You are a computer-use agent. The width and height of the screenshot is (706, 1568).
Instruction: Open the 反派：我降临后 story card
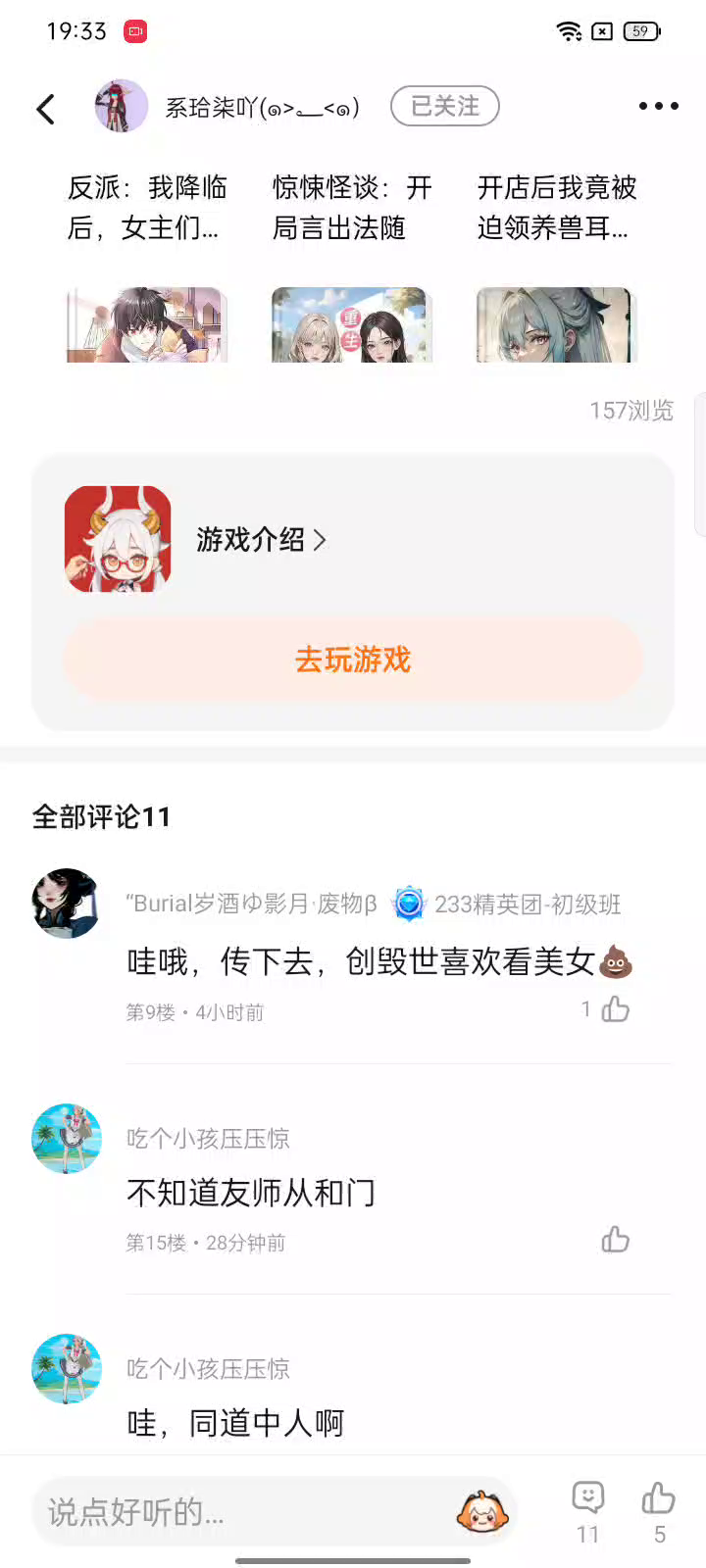pyautogui.click(x=147, y=265)
